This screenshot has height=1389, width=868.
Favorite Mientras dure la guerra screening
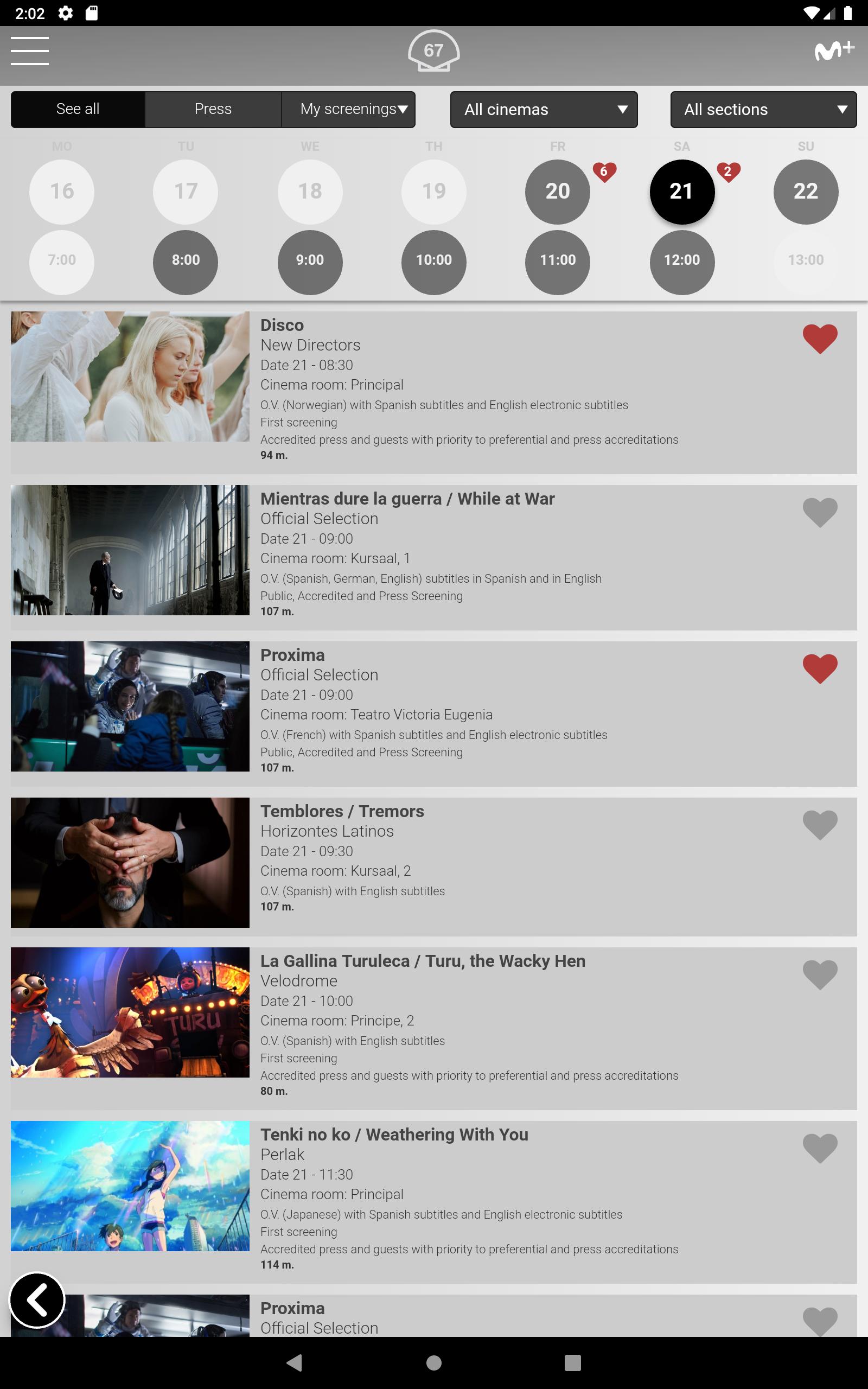pos(819,512)
